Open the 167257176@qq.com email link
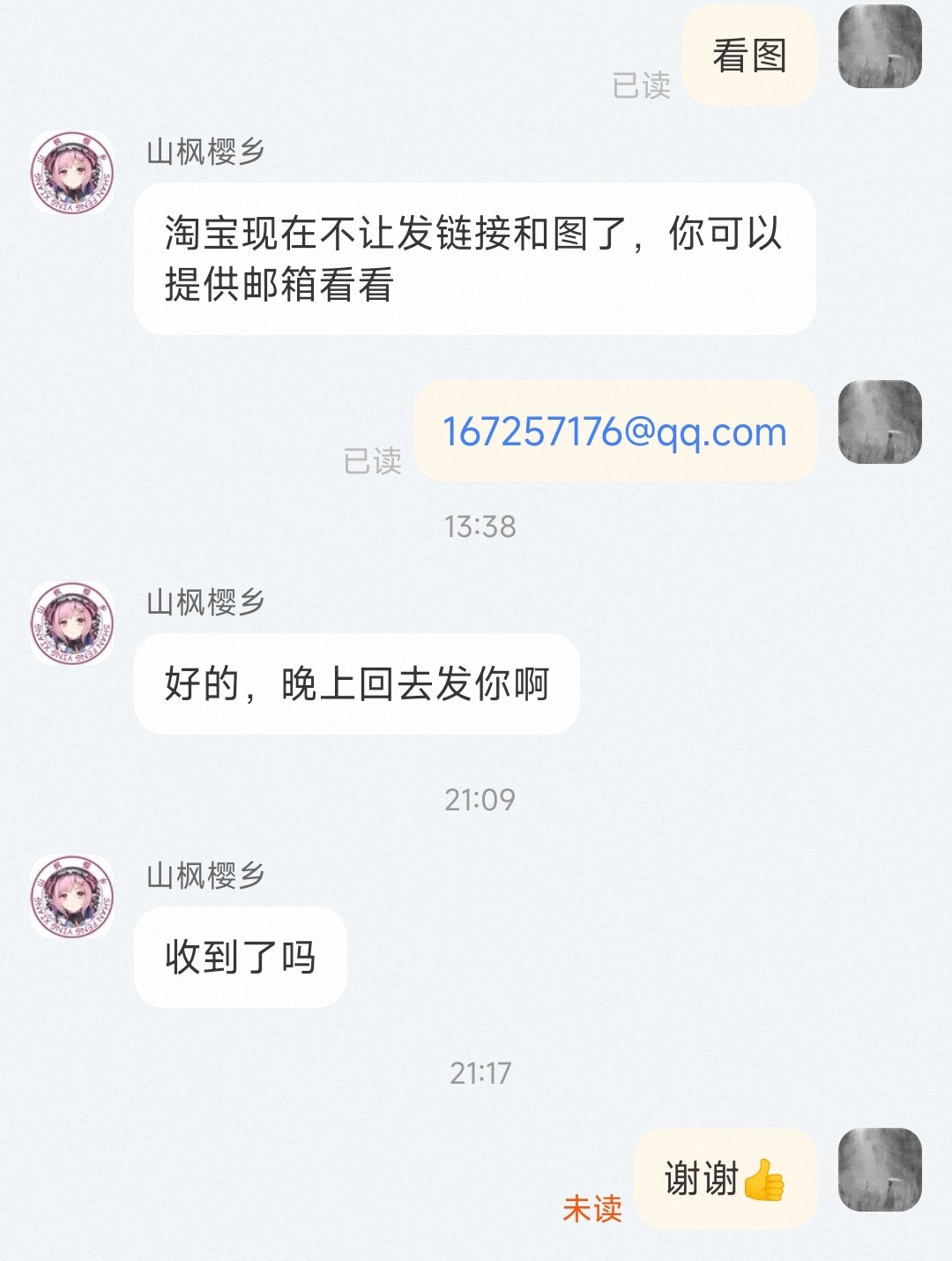The height and width of the screenshot is (1261, 952). (x=614, y=432)
